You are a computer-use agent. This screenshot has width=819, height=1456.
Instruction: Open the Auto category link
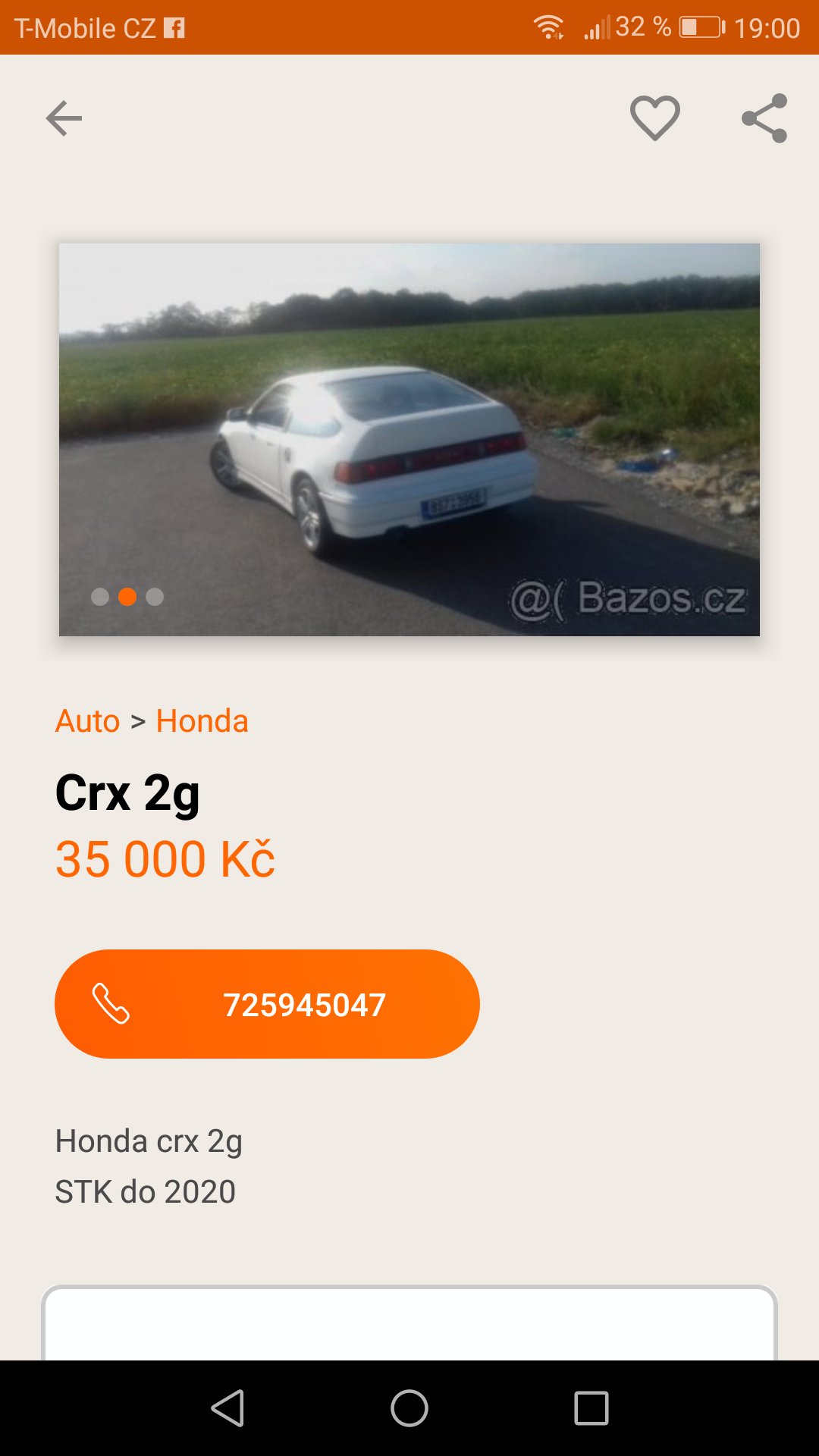pyautogui.click(x=87, y=721)
